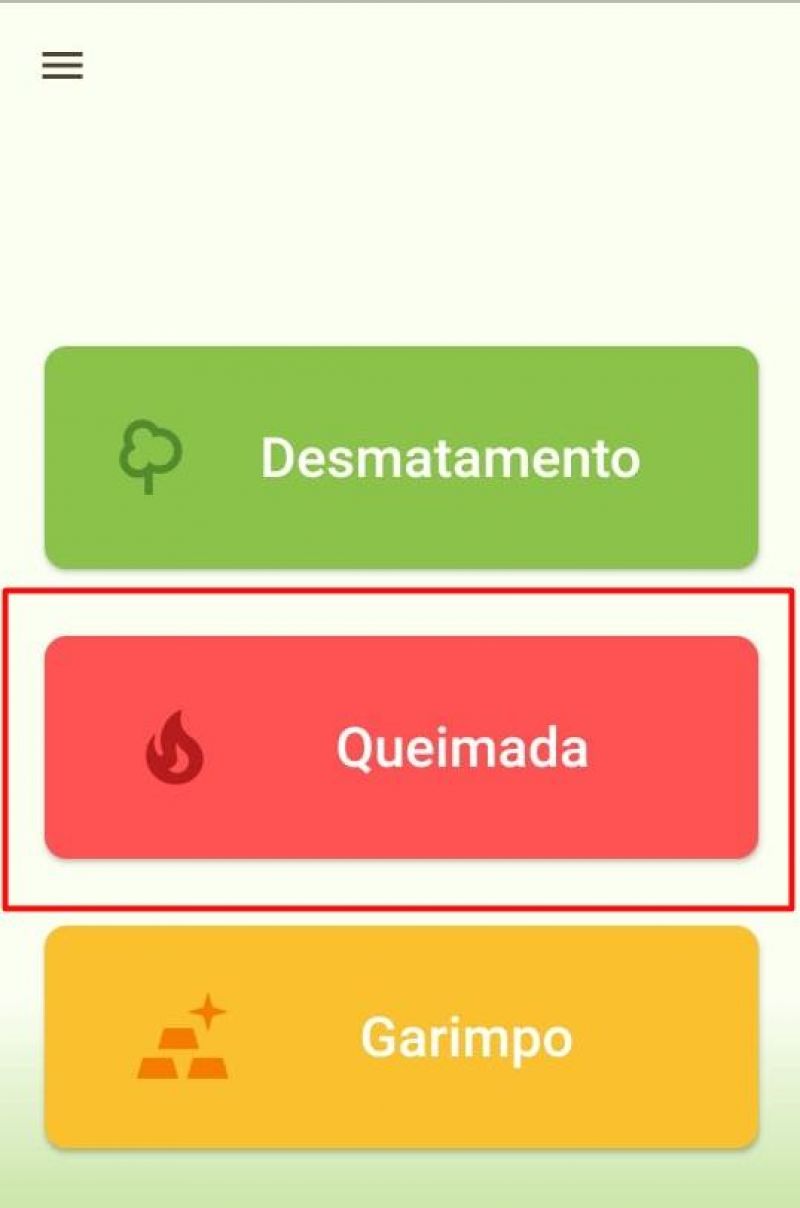Viewport: 800px width, 1208px height.
Task: Tap the three-line menu at top left
Action: click(62, 64)
